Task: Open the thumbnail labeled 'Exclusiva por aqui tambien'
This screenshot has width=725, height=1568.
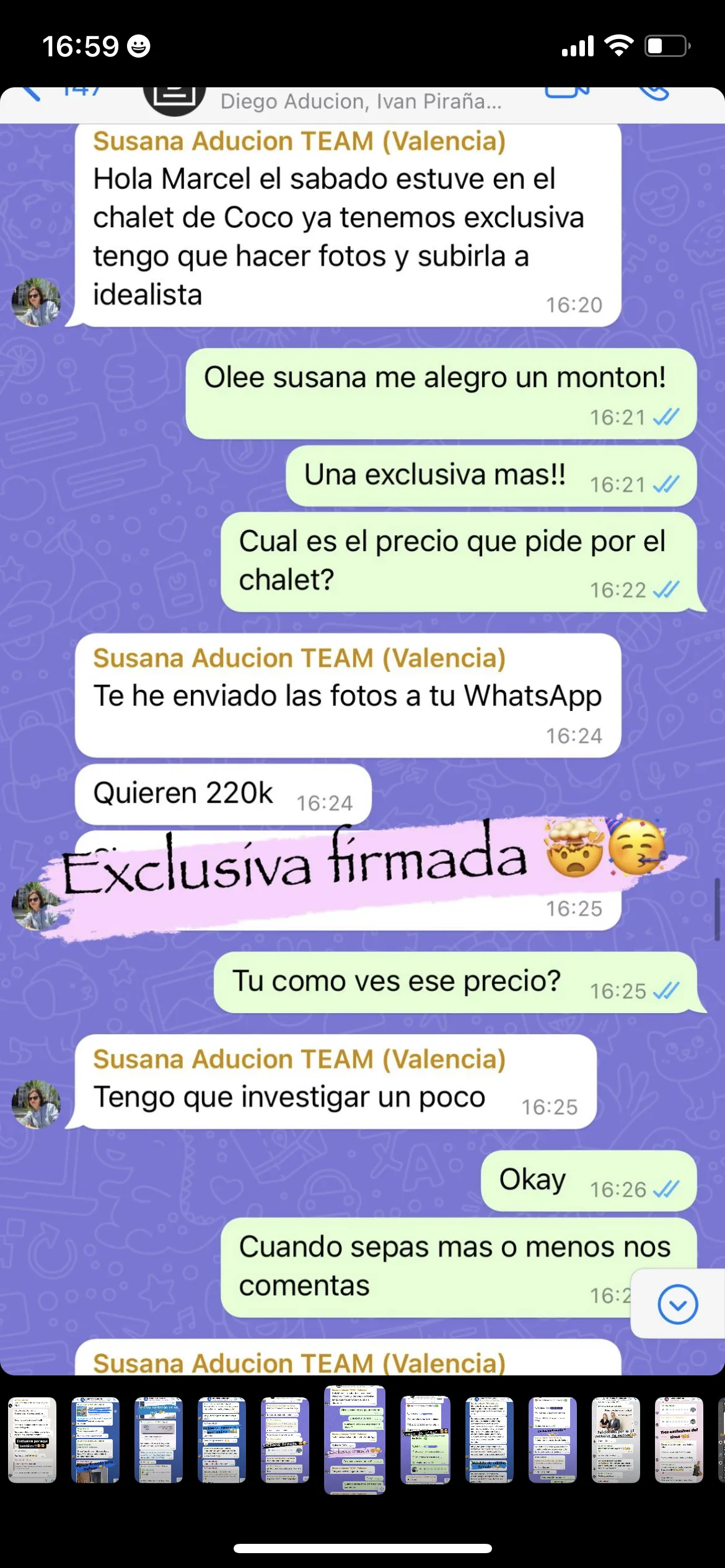Action: point(32,1440)
